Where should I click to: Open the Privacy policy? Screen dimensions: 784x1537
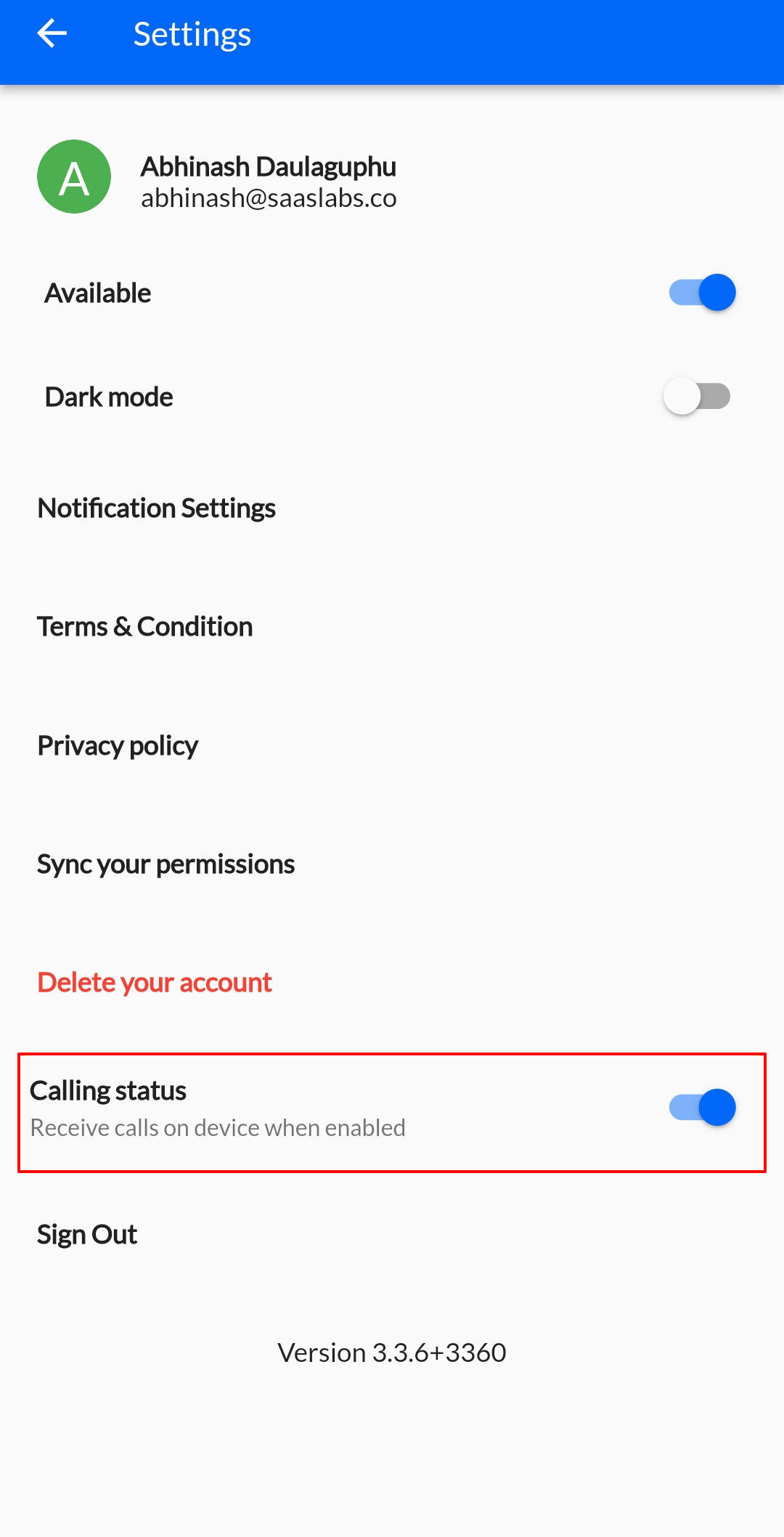click(x=118, y=746)
